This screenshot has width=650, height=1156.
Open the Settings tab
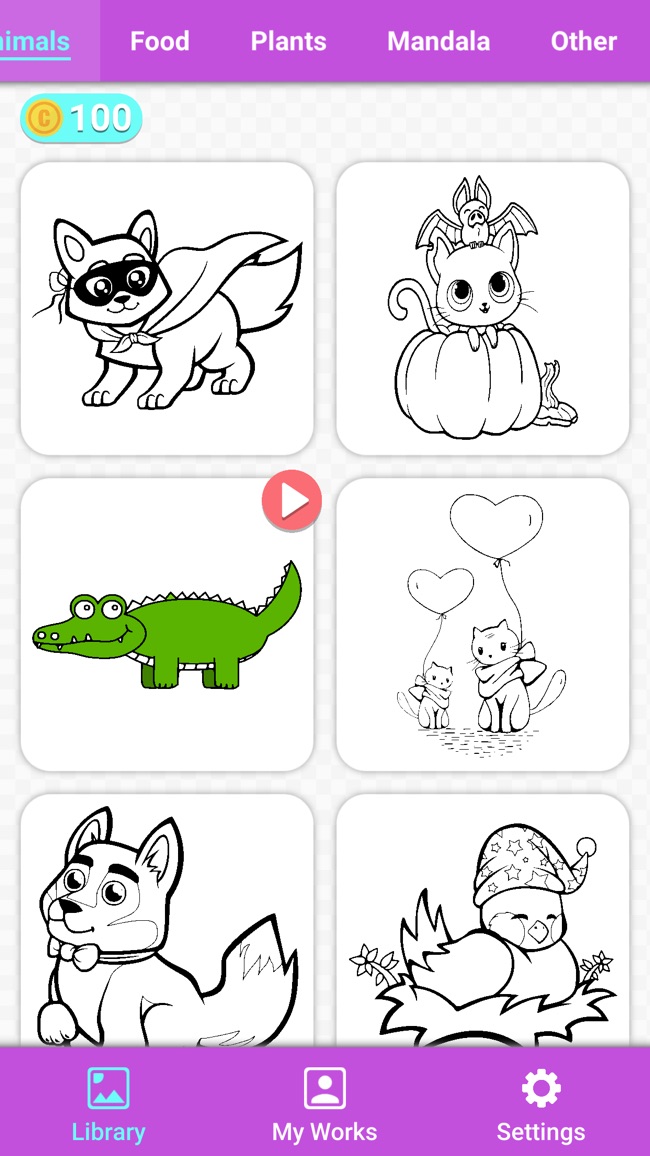tap(541, 1104)
